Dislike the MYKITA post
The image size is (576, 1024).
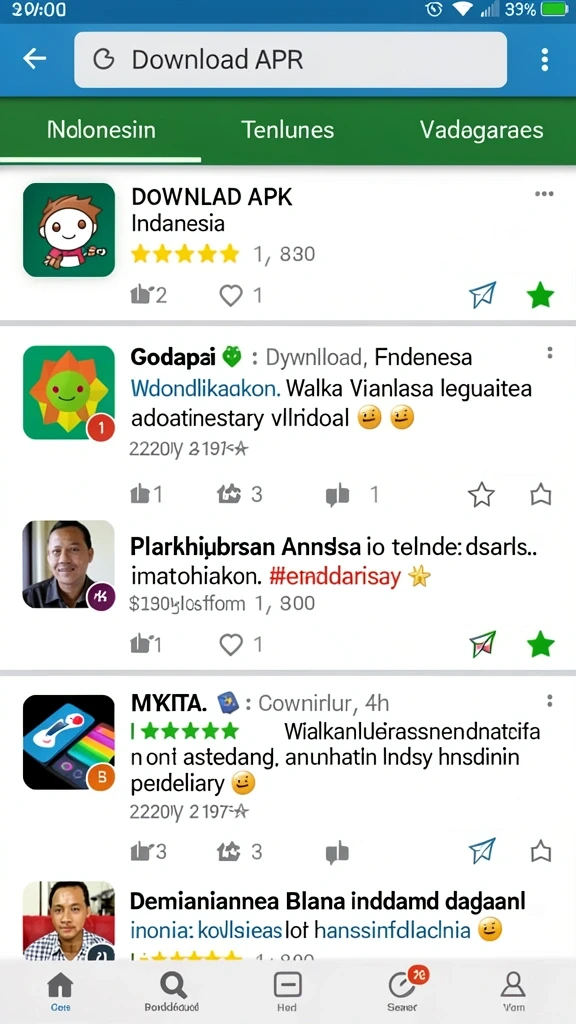click(x=337, y=852)
